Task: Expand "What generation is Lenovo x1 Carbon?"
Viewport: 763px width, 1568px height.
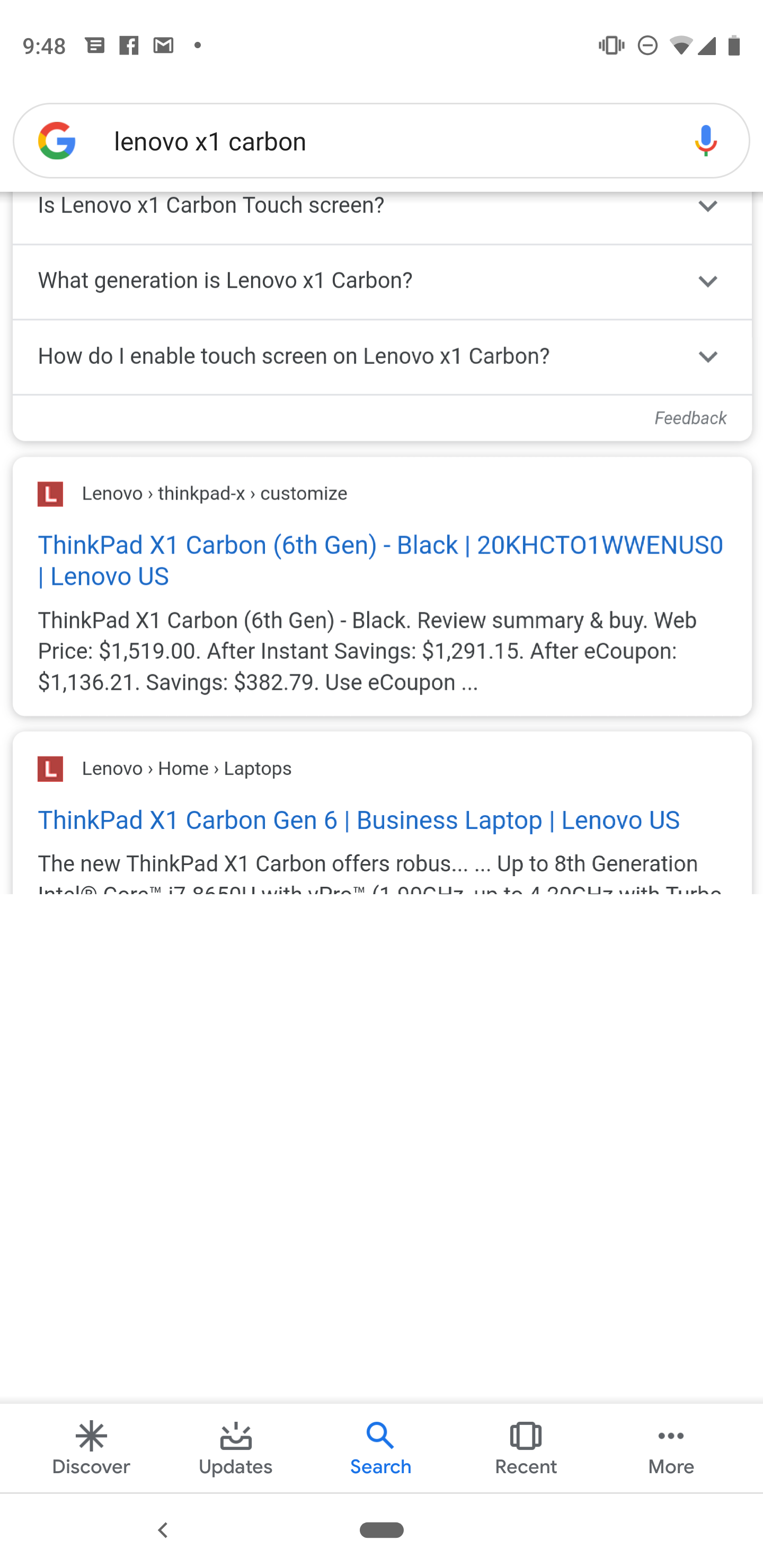Action: point(382,282)
